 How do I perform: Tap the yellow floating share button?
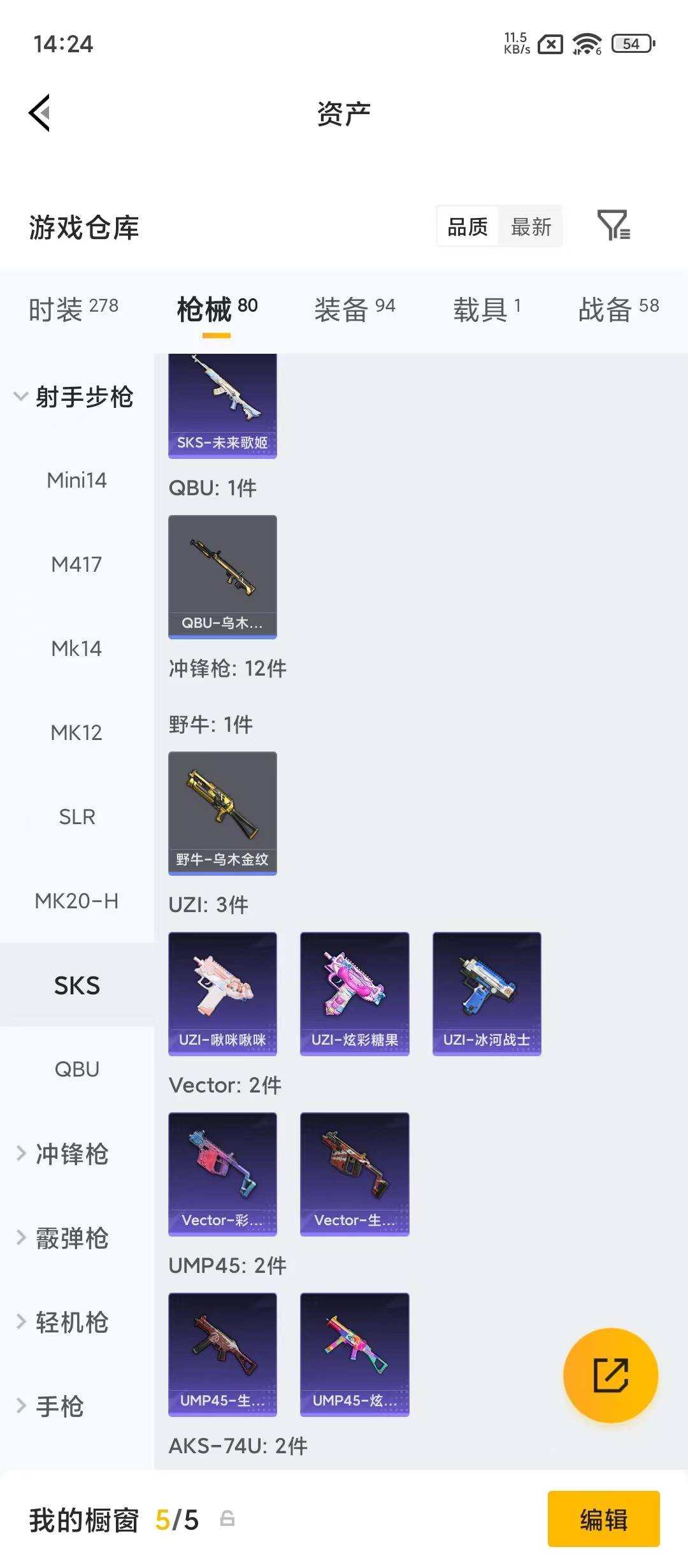click(610, 1375)
